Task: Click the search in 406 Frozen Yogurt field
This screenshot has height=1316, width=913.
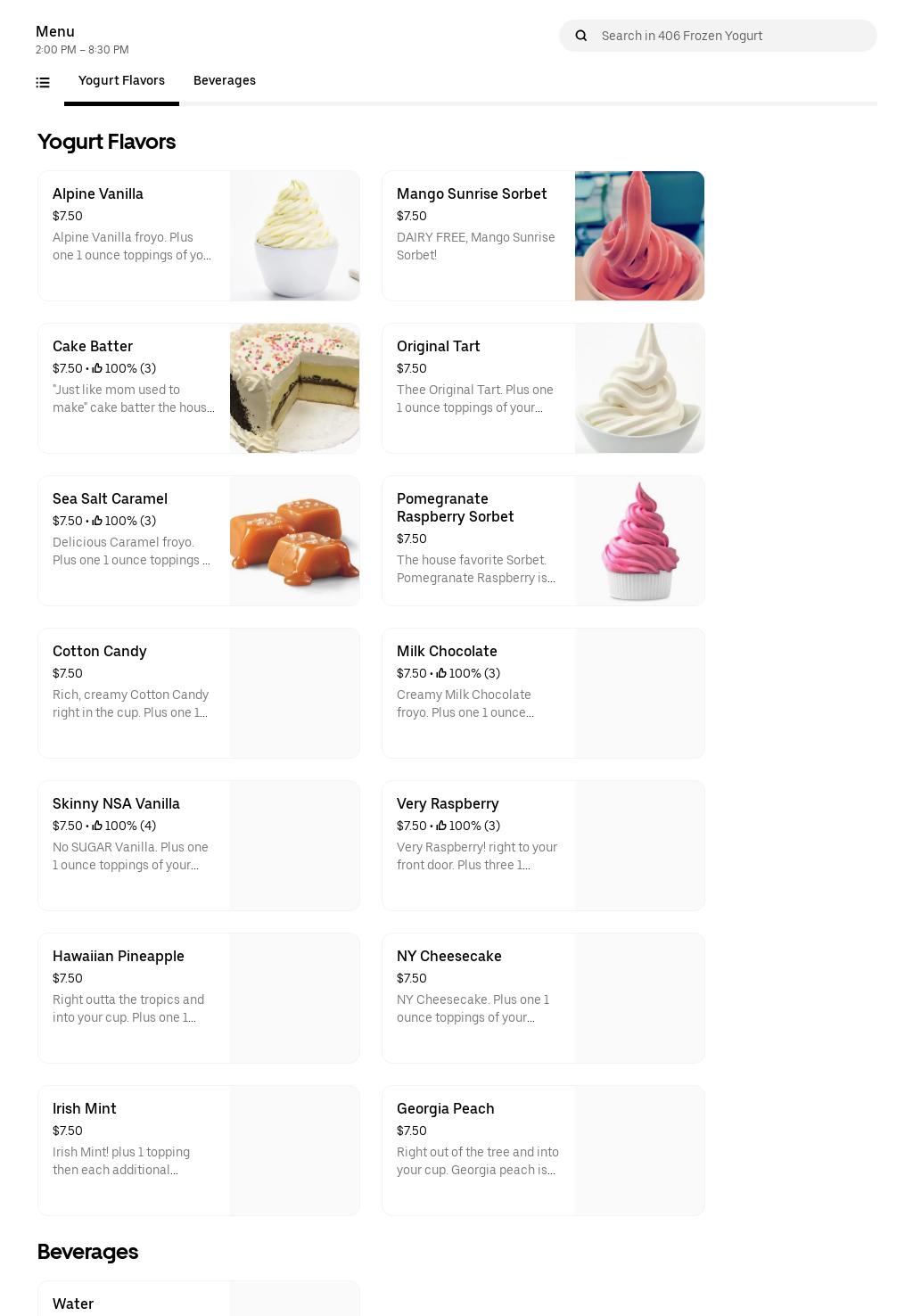Action: tap(718, 36)
